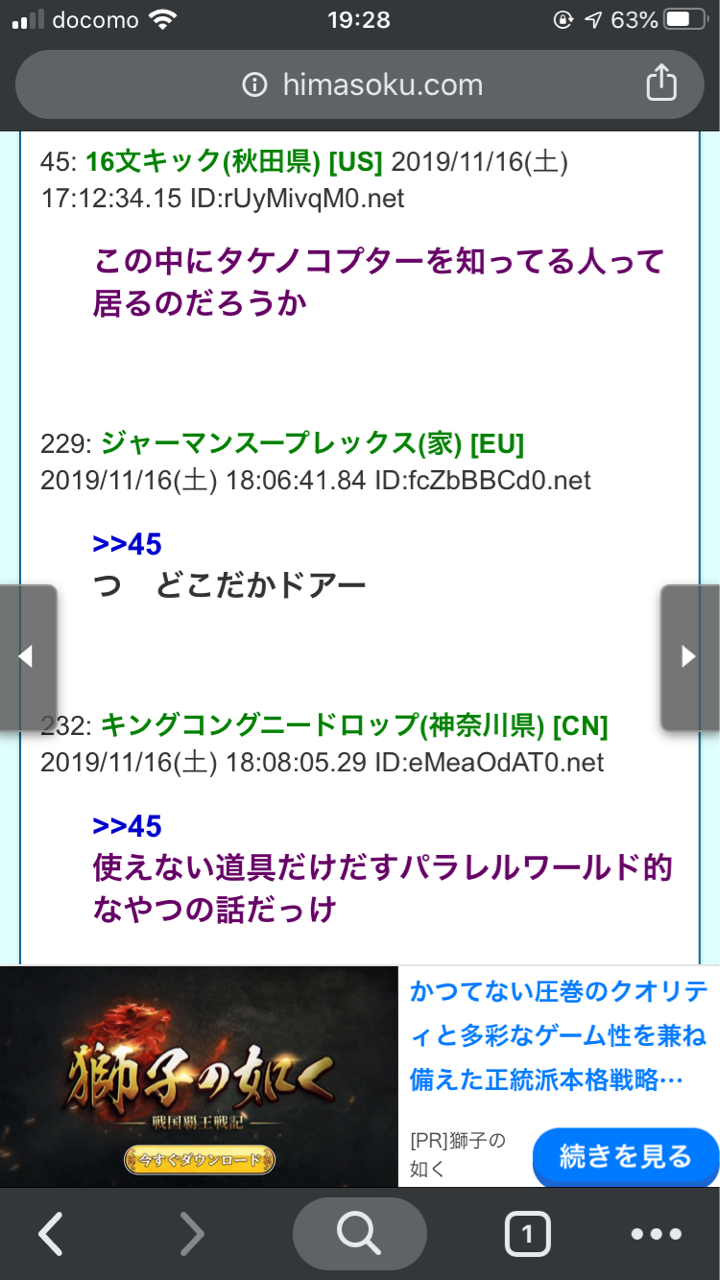This screenshot has height=1280, width=720.
Task: Tap the himasoku.com address bar
Action: [360, 85]
